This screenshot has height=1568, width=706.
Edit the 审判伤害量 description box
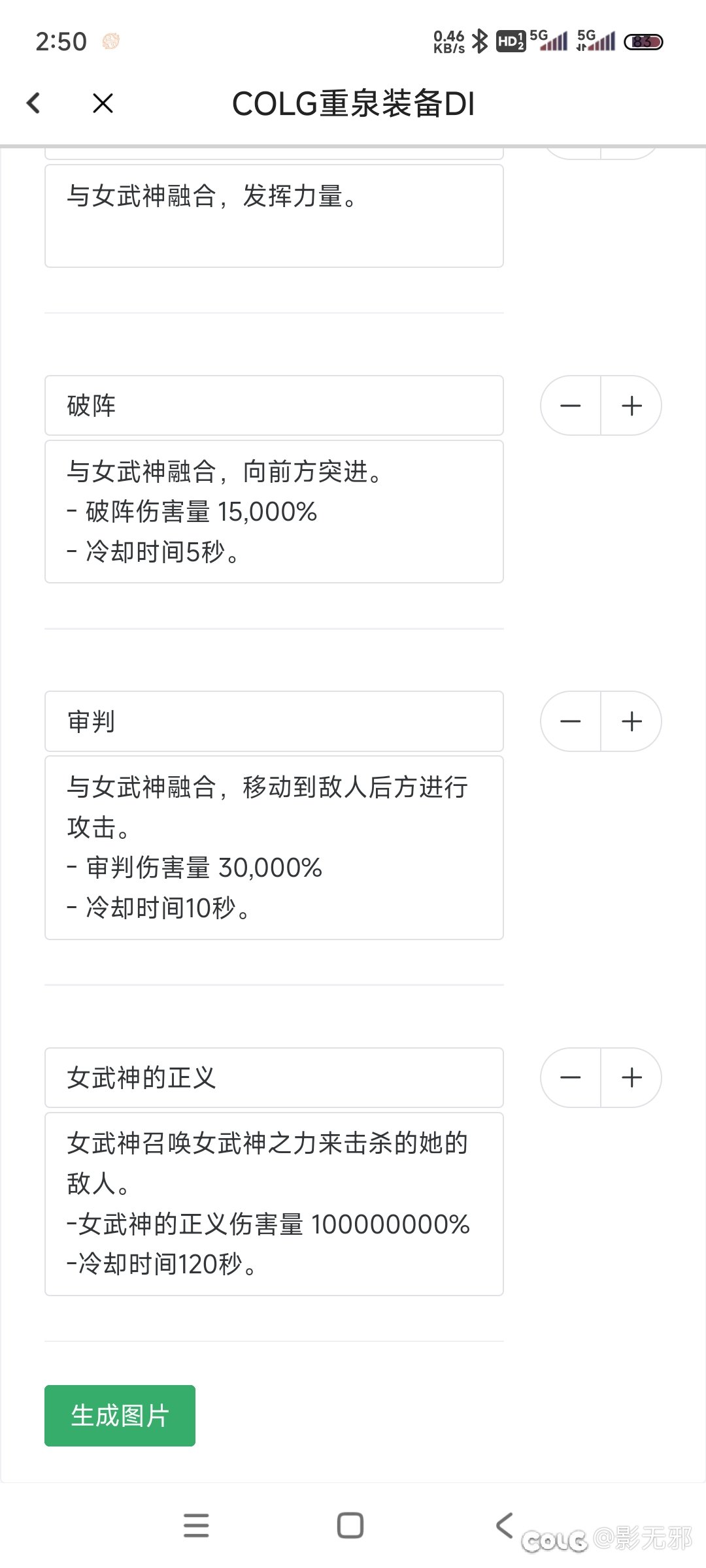click(x=274, y=848)
